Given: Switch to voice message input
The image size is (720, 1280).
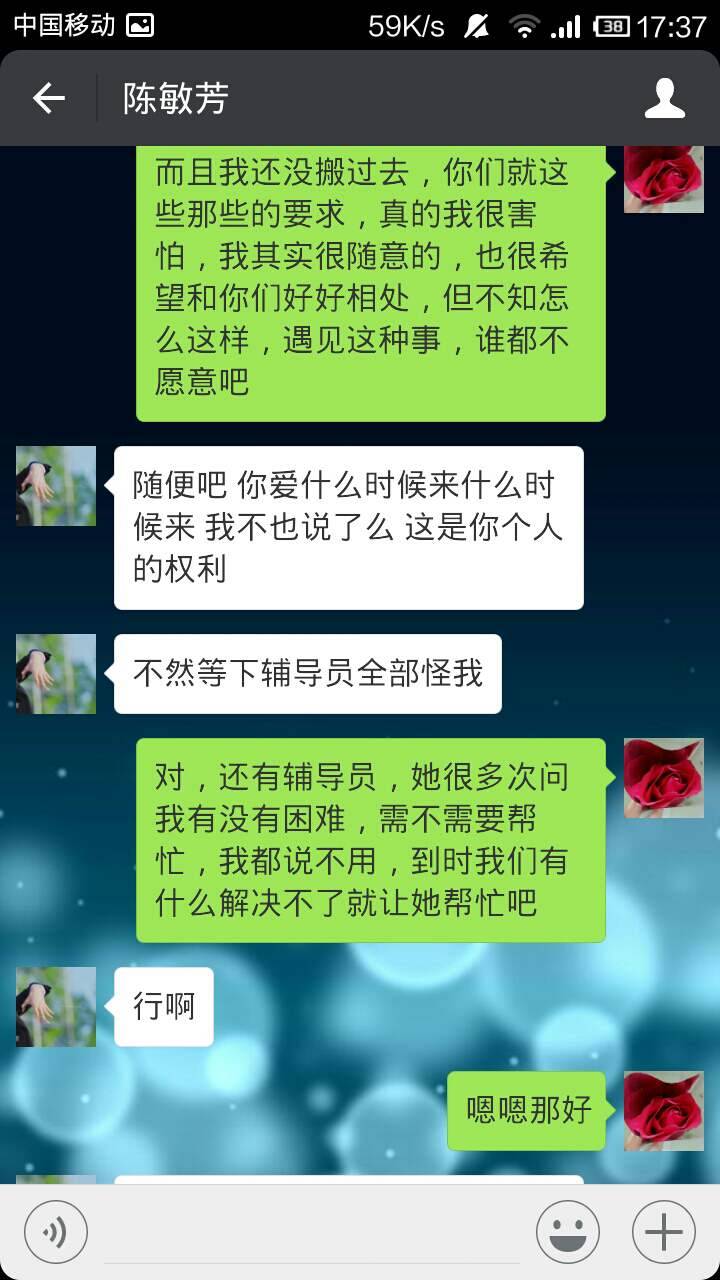Looking at the screenshot, I should (x=56, y=1232).
